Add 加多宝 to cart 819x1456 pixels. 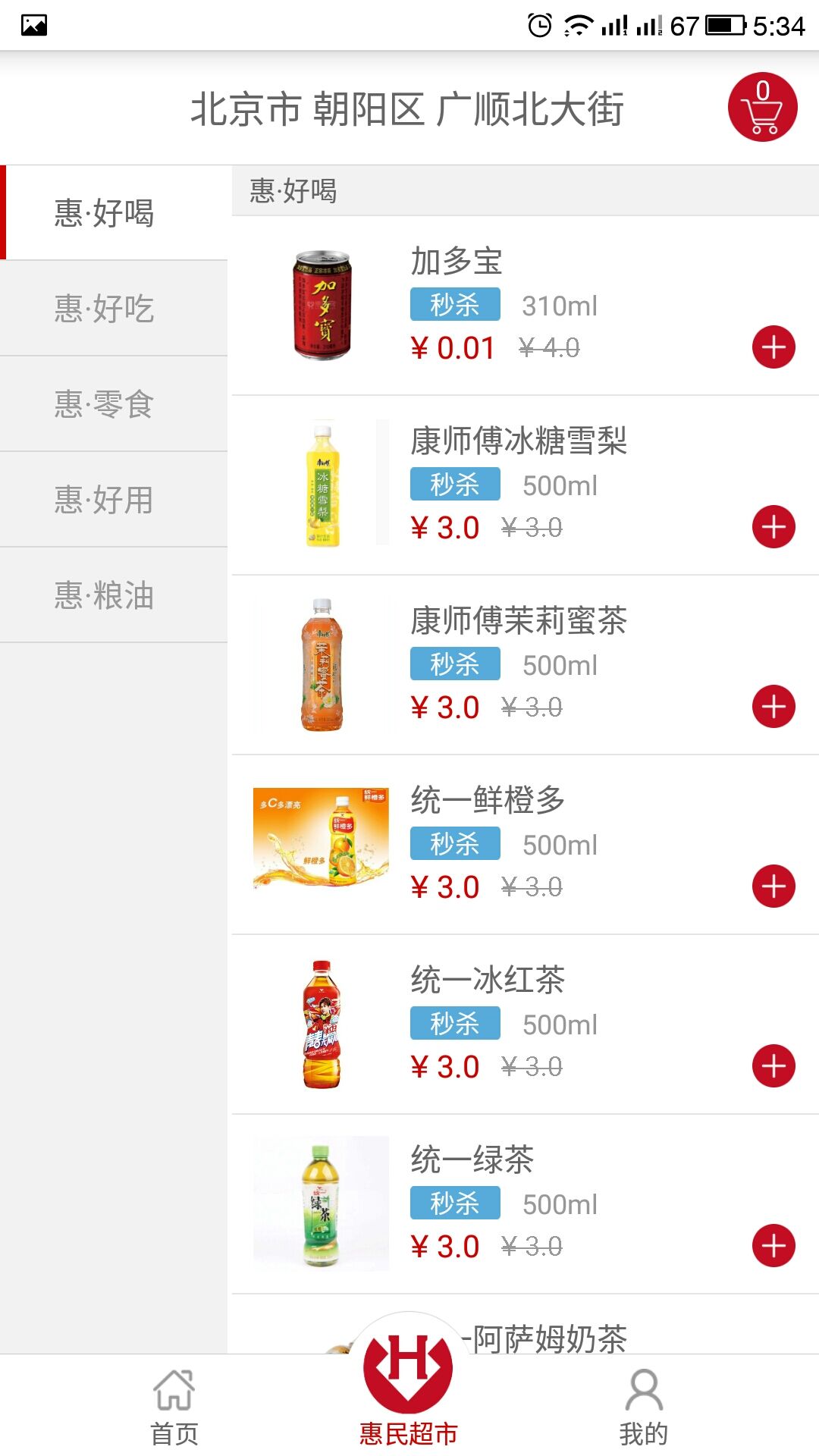[x=773, y=347]
